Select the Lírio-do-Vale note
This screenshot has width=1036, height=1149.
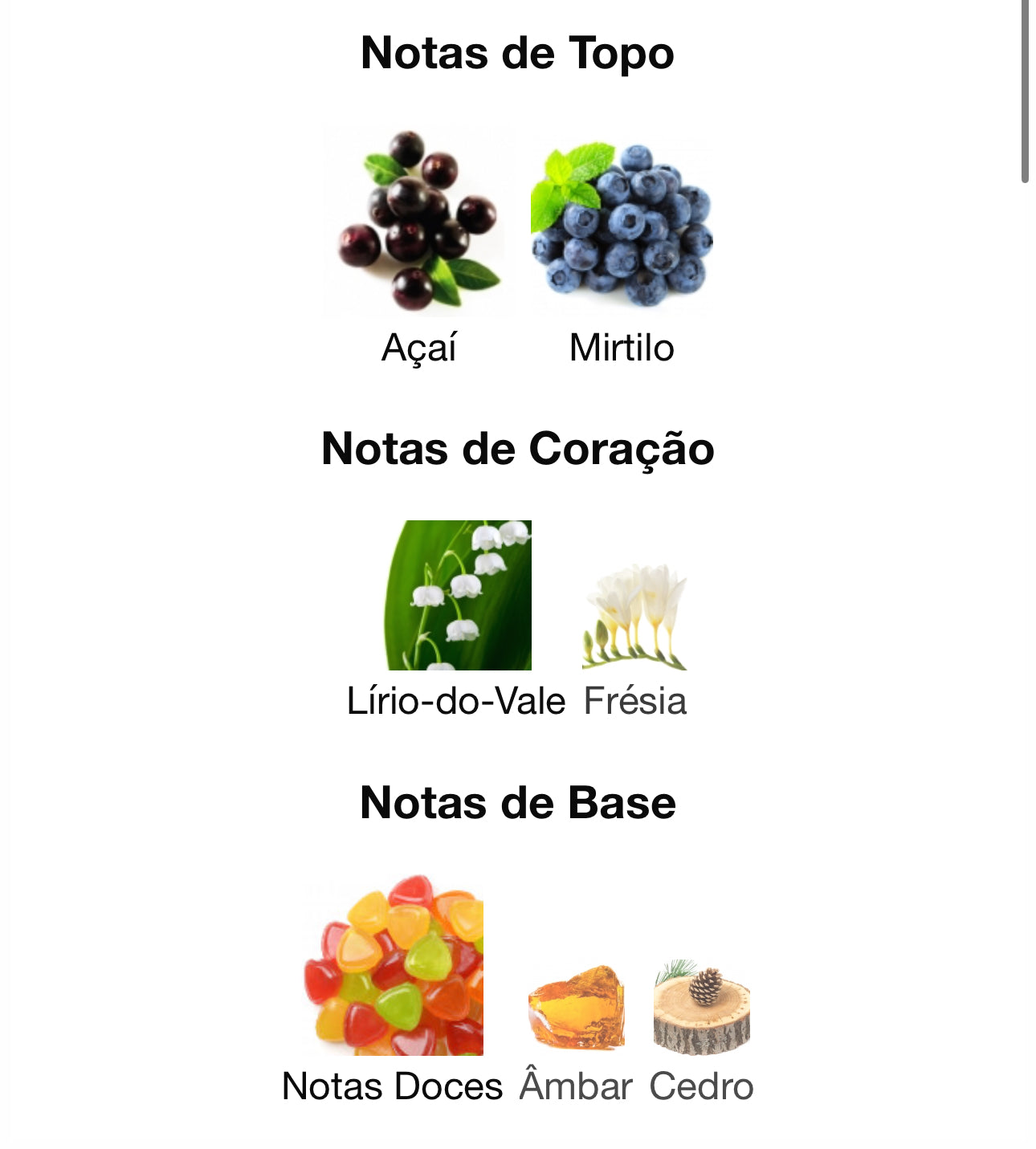tap(458, 596)
